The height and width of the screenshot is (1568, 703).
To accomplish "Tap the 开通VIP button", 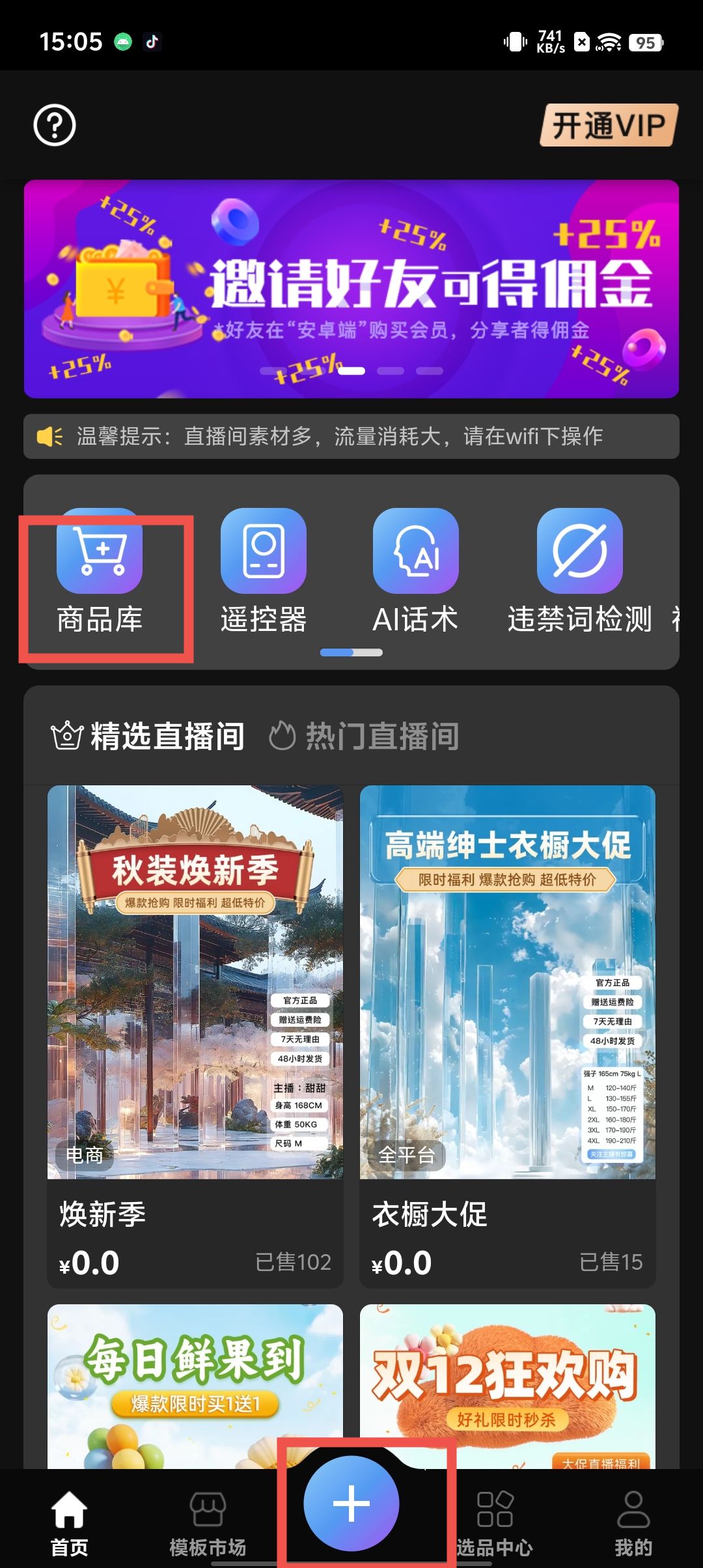I will 609,125.
